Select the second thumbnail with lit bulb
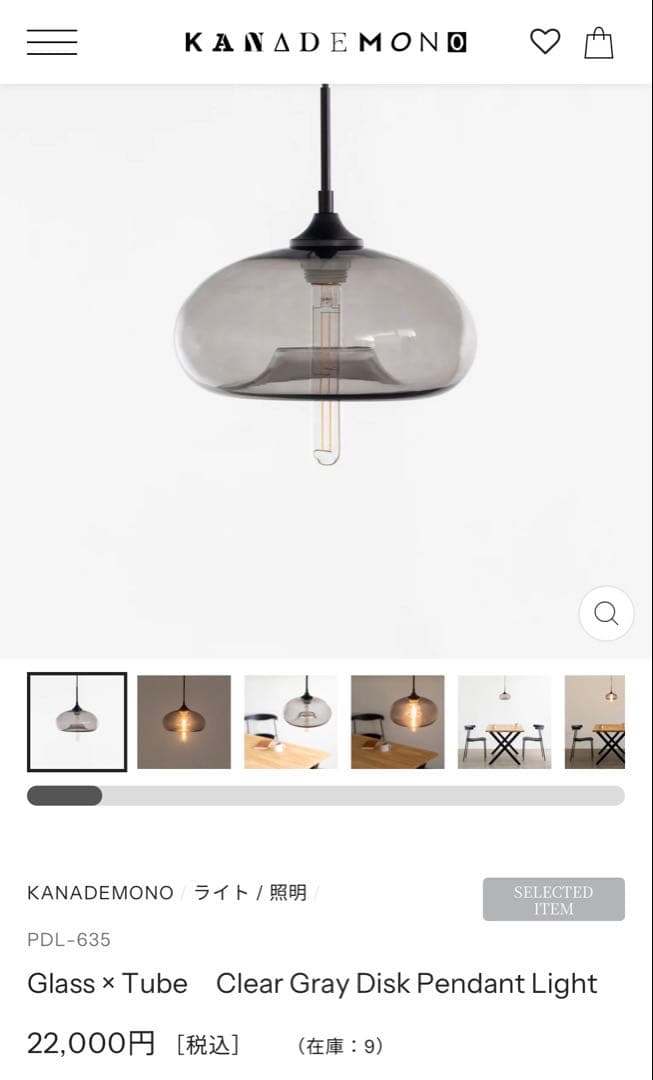The height and width of the screenshot is (1080, 653). pyautogui.click(x=184, y=722)
